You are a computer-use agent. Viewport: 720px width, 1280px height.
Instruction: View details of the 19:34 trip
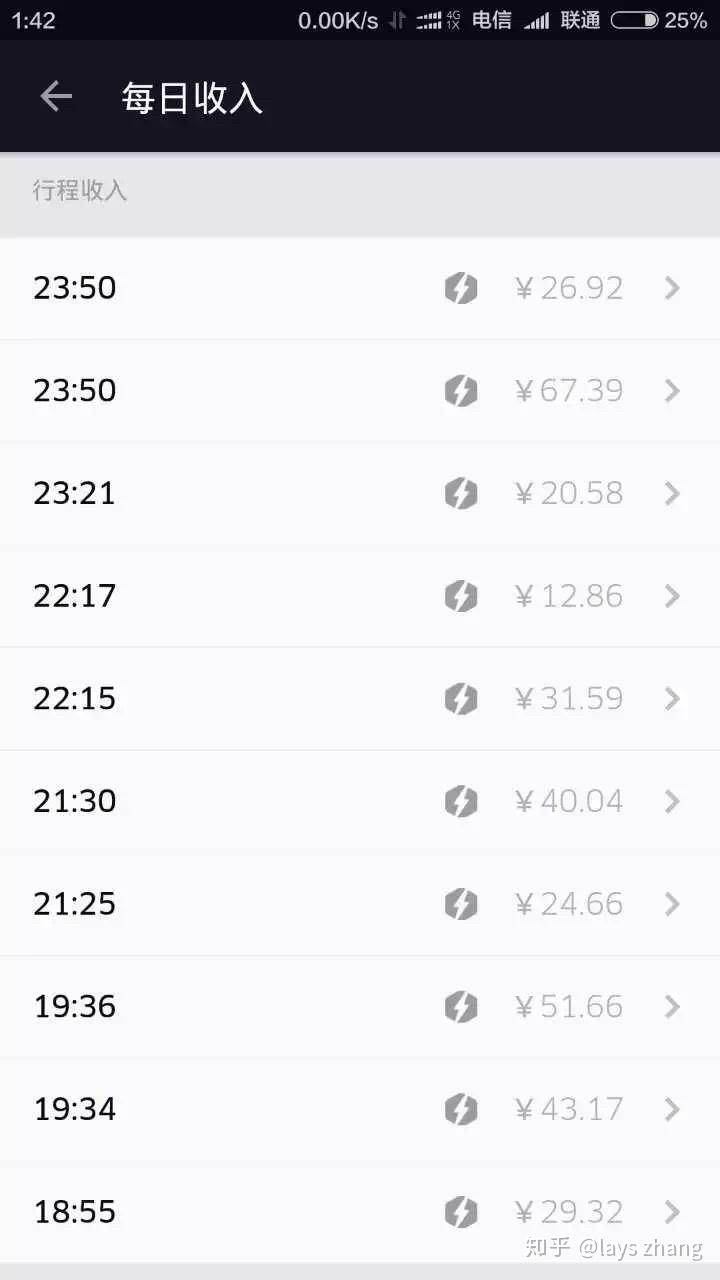tap(360, 1109)
